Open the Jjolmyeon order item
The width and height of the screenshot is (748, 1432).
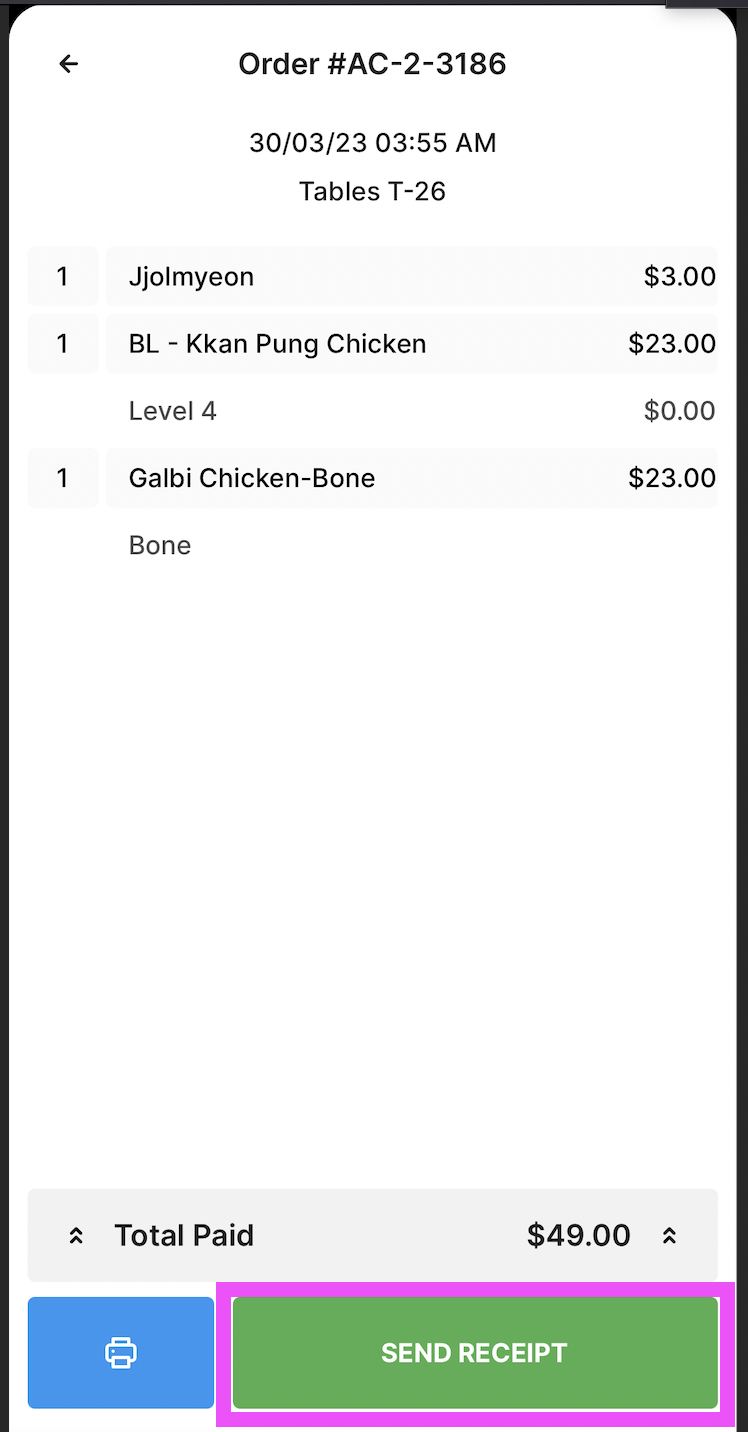tap(410, 276)
